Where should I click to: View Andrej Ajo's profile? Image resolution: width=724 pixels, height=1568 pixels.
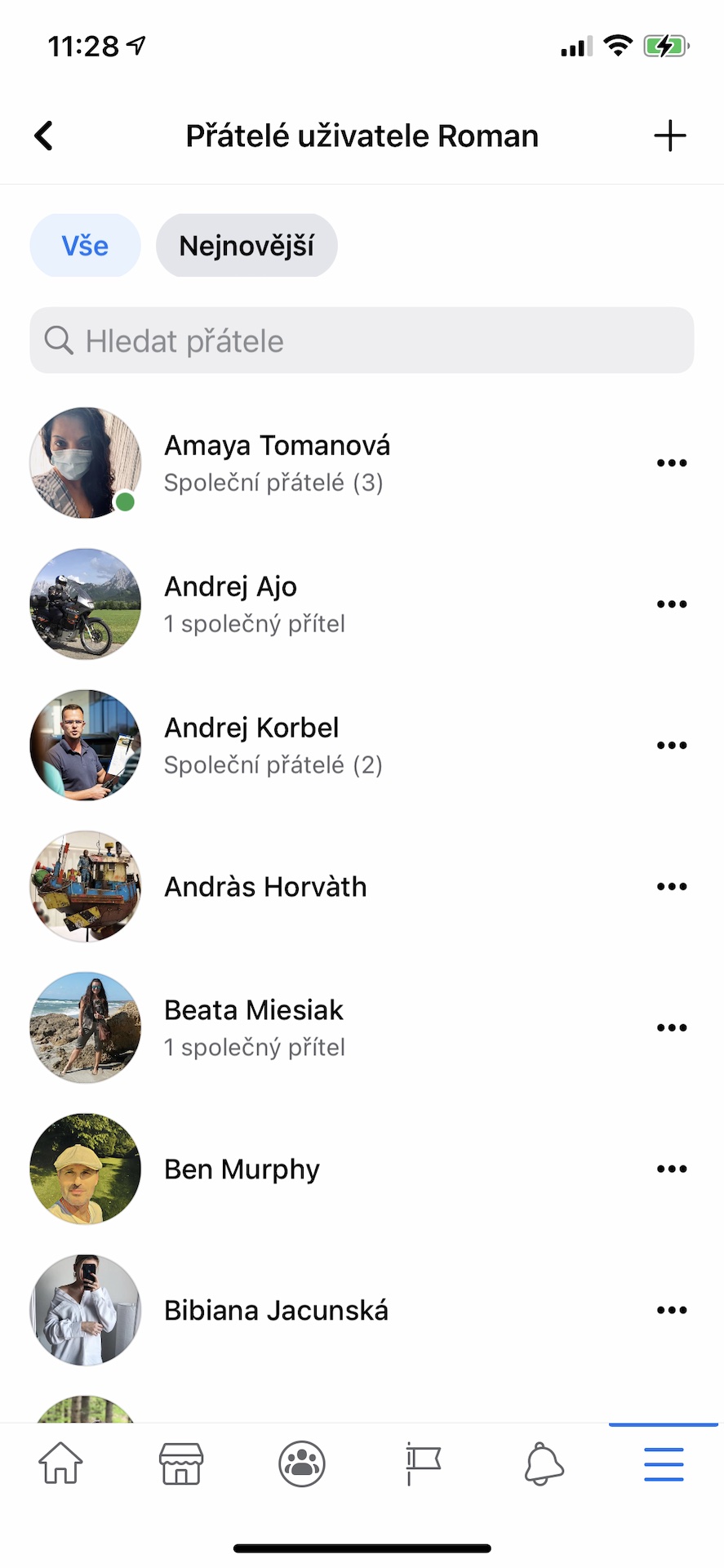tap(231, 588)
